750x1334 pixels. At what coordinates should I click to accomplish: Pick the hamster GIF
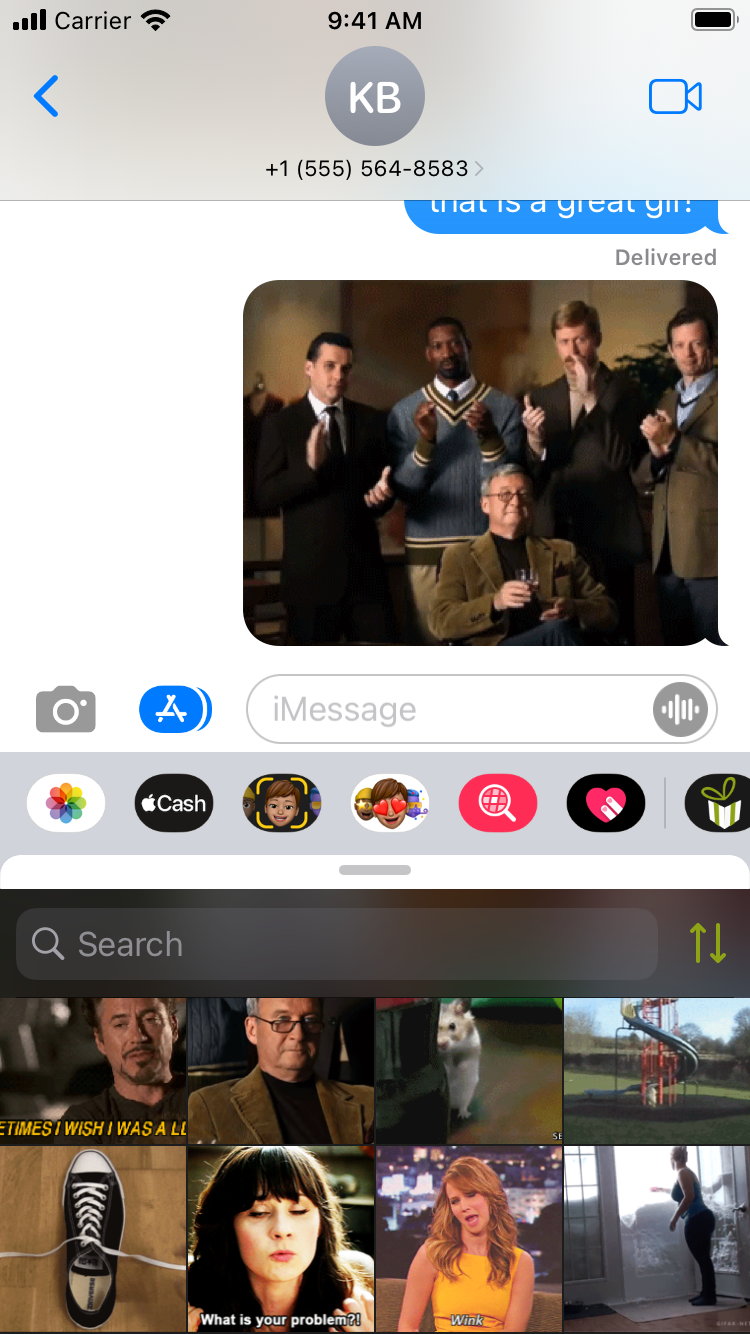tap(468, 1071)
